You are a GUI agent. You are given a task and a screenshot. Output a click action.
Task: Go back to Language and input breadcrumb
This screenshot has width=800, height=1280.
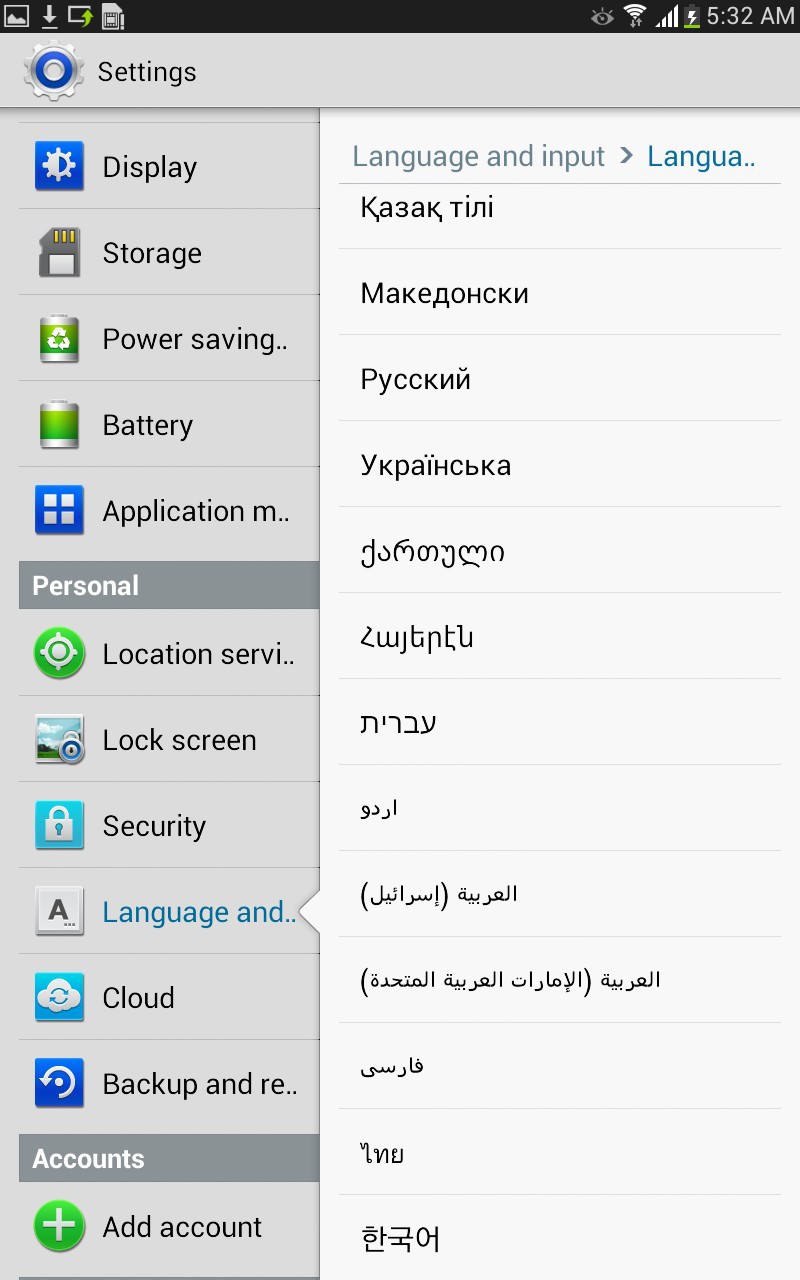[x=478, y=157]
